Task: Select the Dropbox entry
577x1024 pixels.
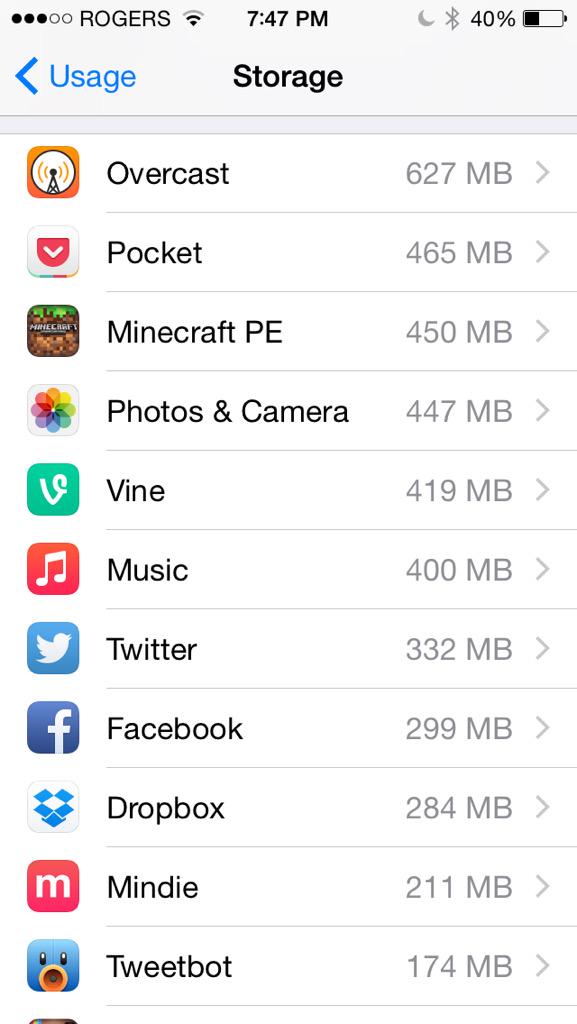Action: click(288, 808)
